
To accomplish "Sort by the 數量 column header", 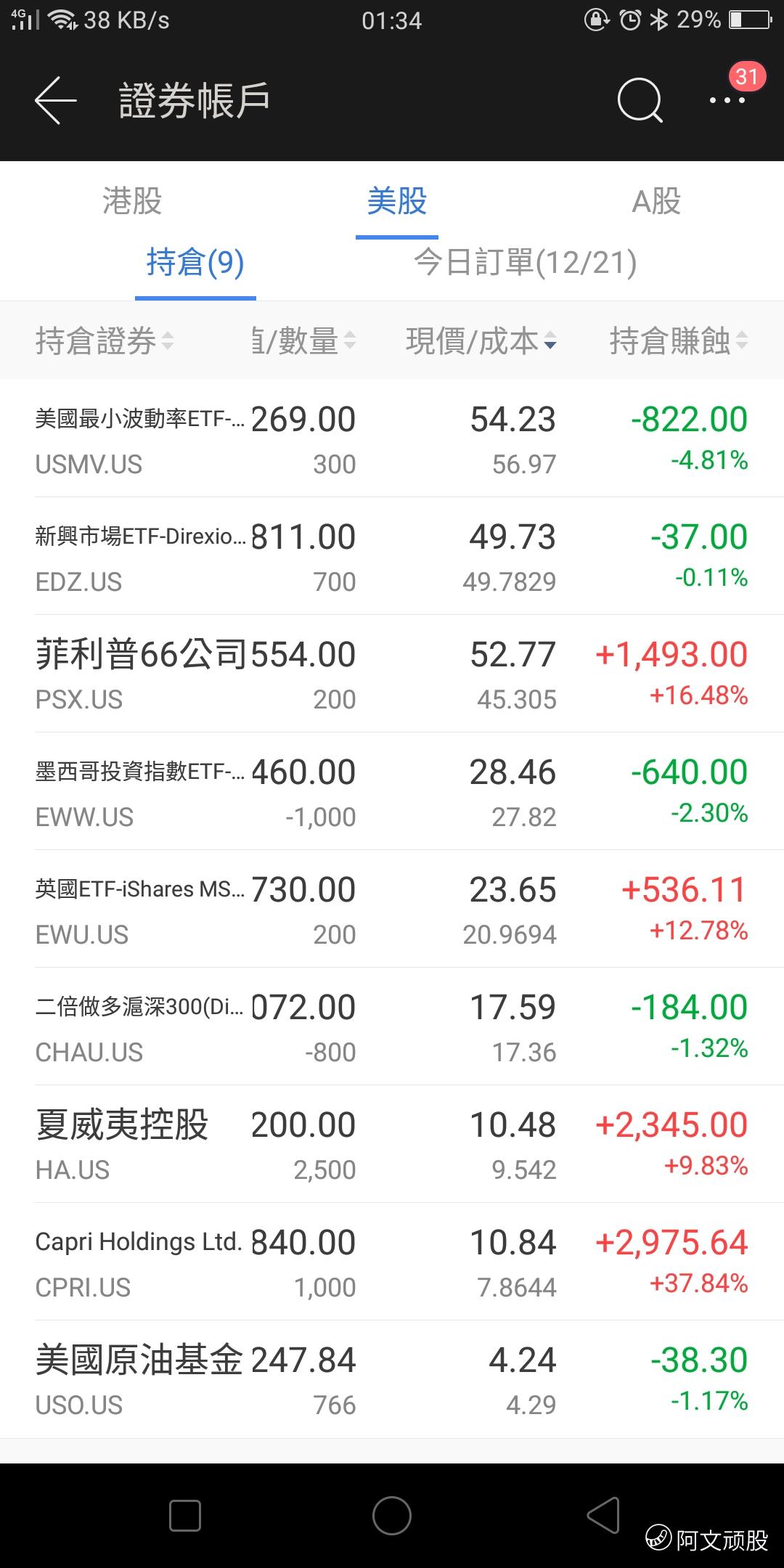I will [305, 340].
